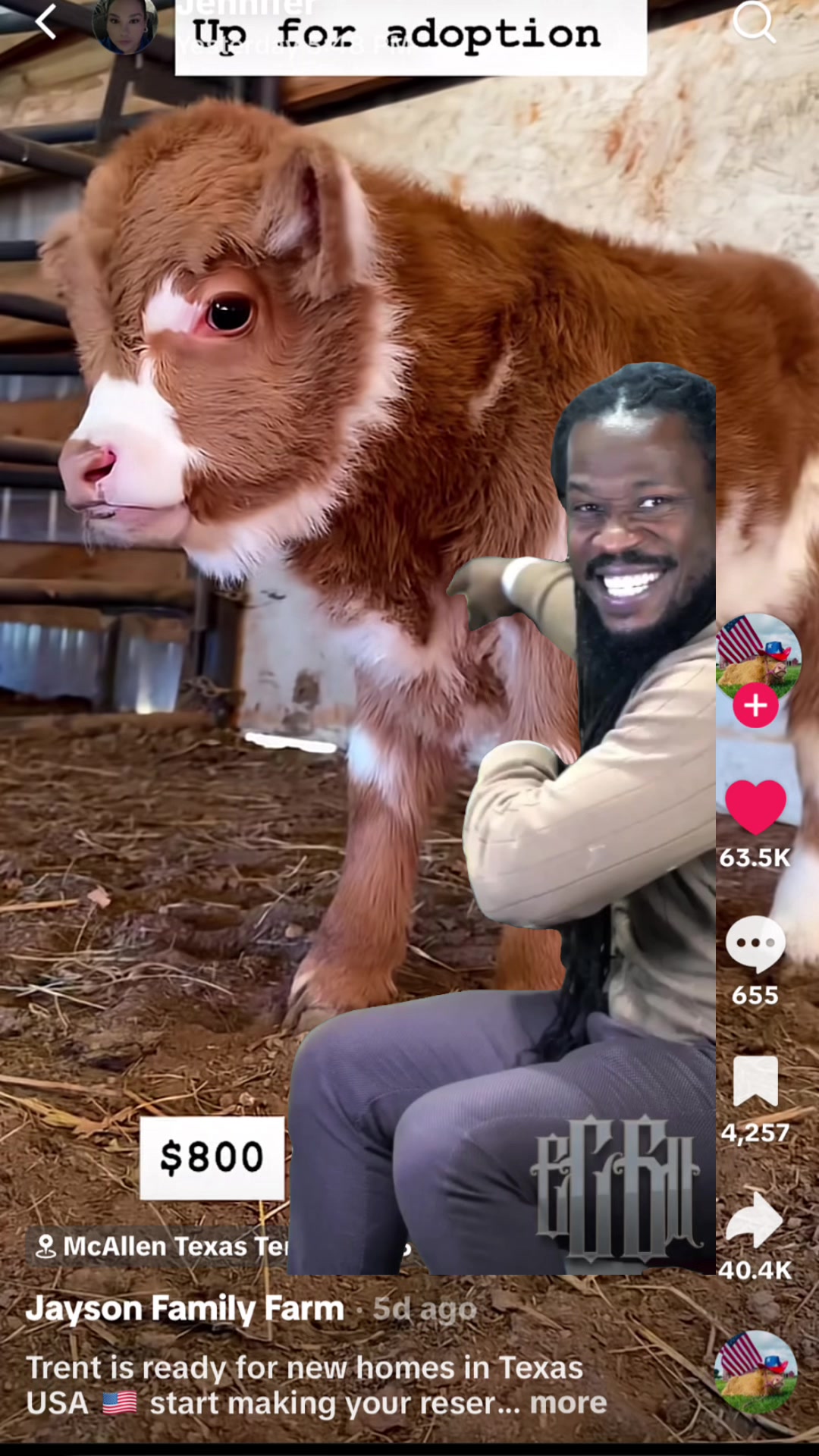Open Jayson Family Farm username
This screenshot has width=819, height=1456.
[x=185, y=1309]
